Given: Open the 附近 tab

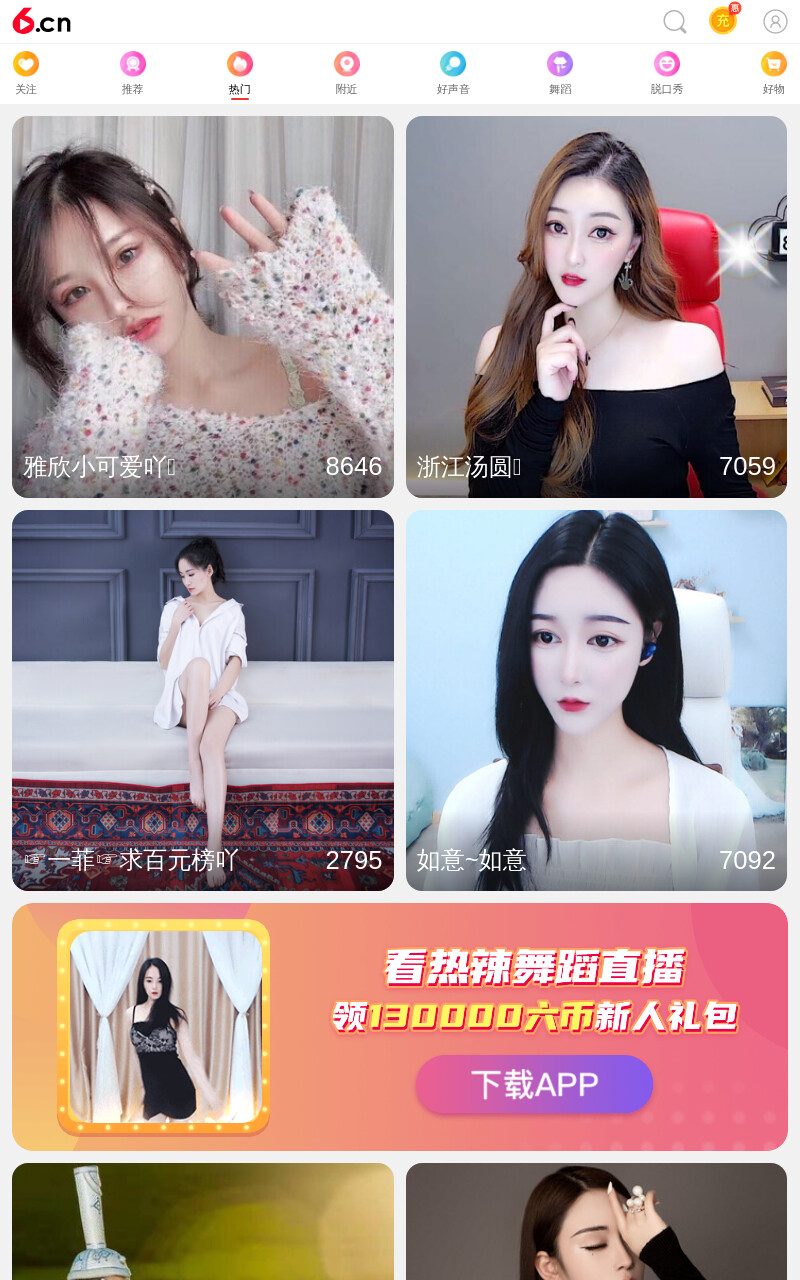Looking at the screenshot, I should (x=346, y=74).
